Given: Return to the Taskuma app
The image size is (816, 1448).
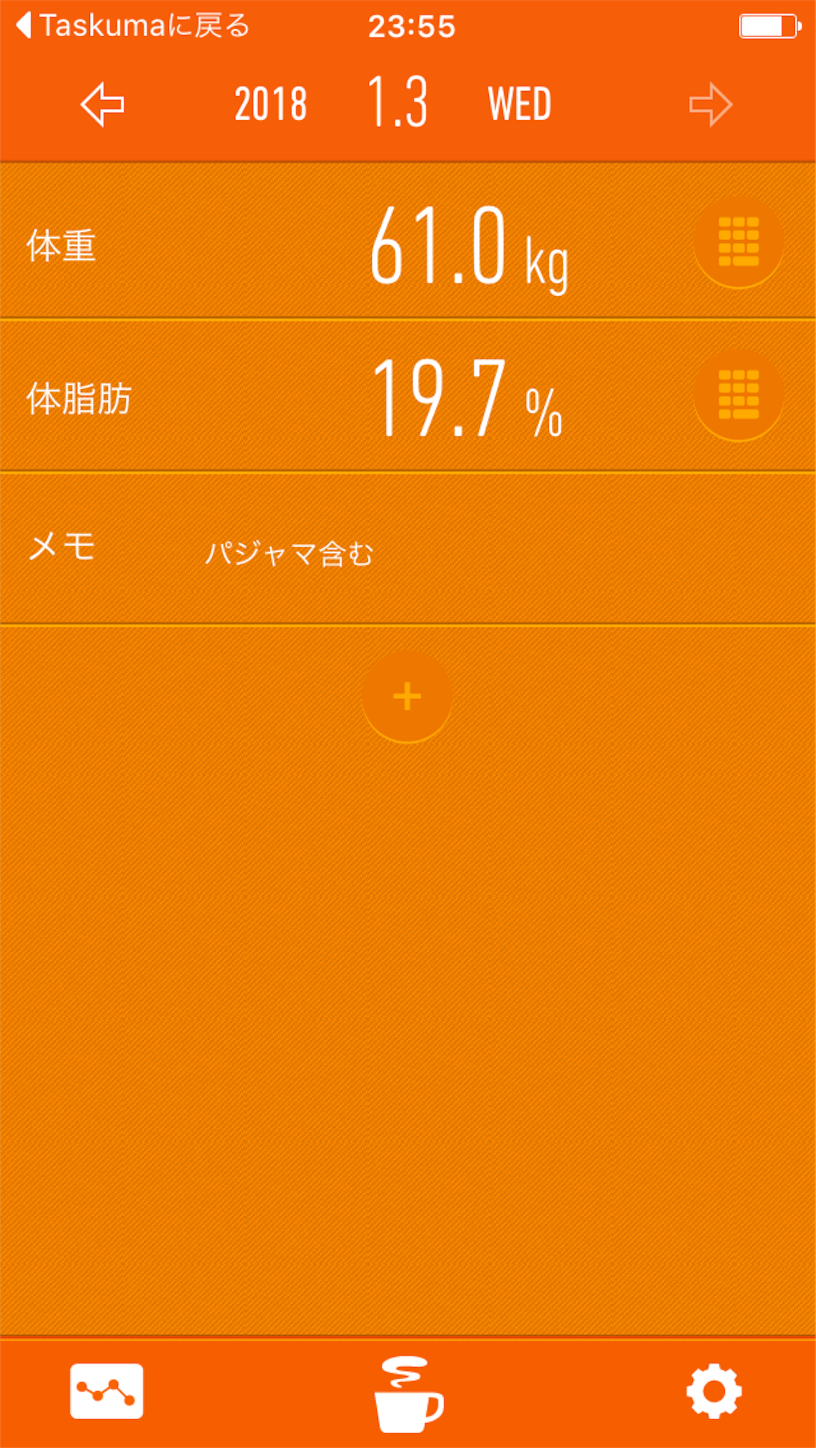Looking at the screenshot, I should click(132, 26).
